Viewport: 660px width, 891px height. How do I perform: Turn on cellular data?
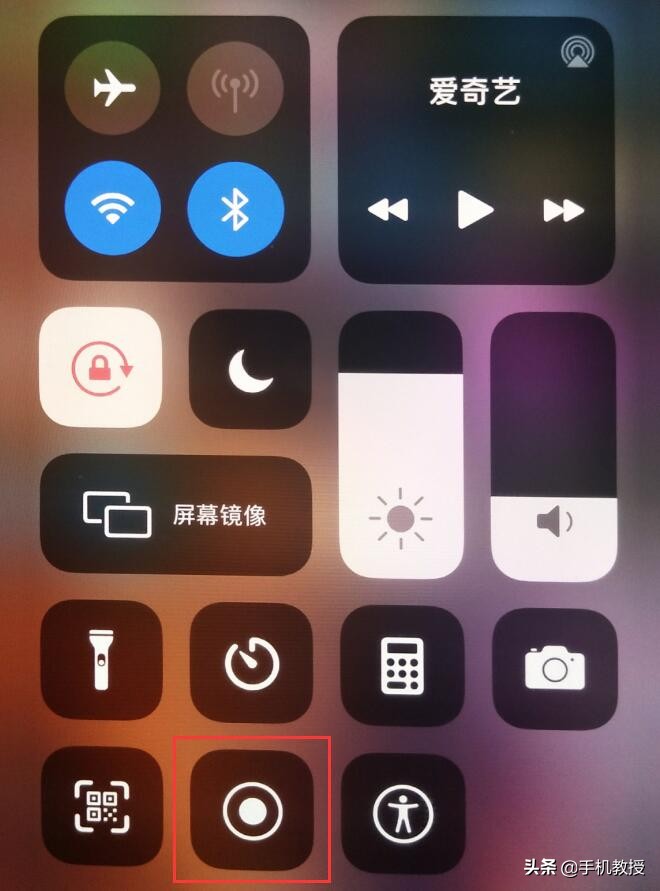coord(236,89)
